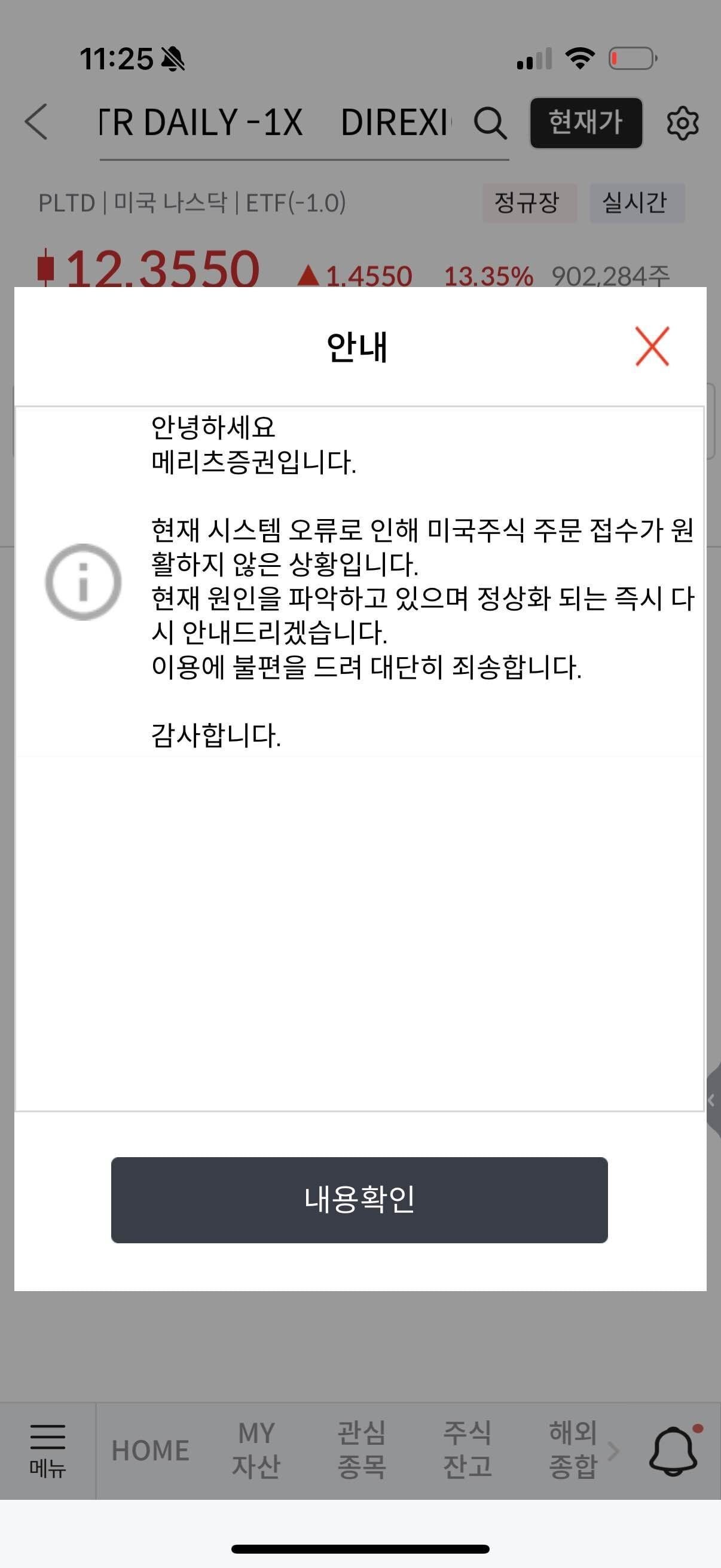Close the 안내 notice dialog
This screenshot has height=1568, width=721.
[652, 346]
